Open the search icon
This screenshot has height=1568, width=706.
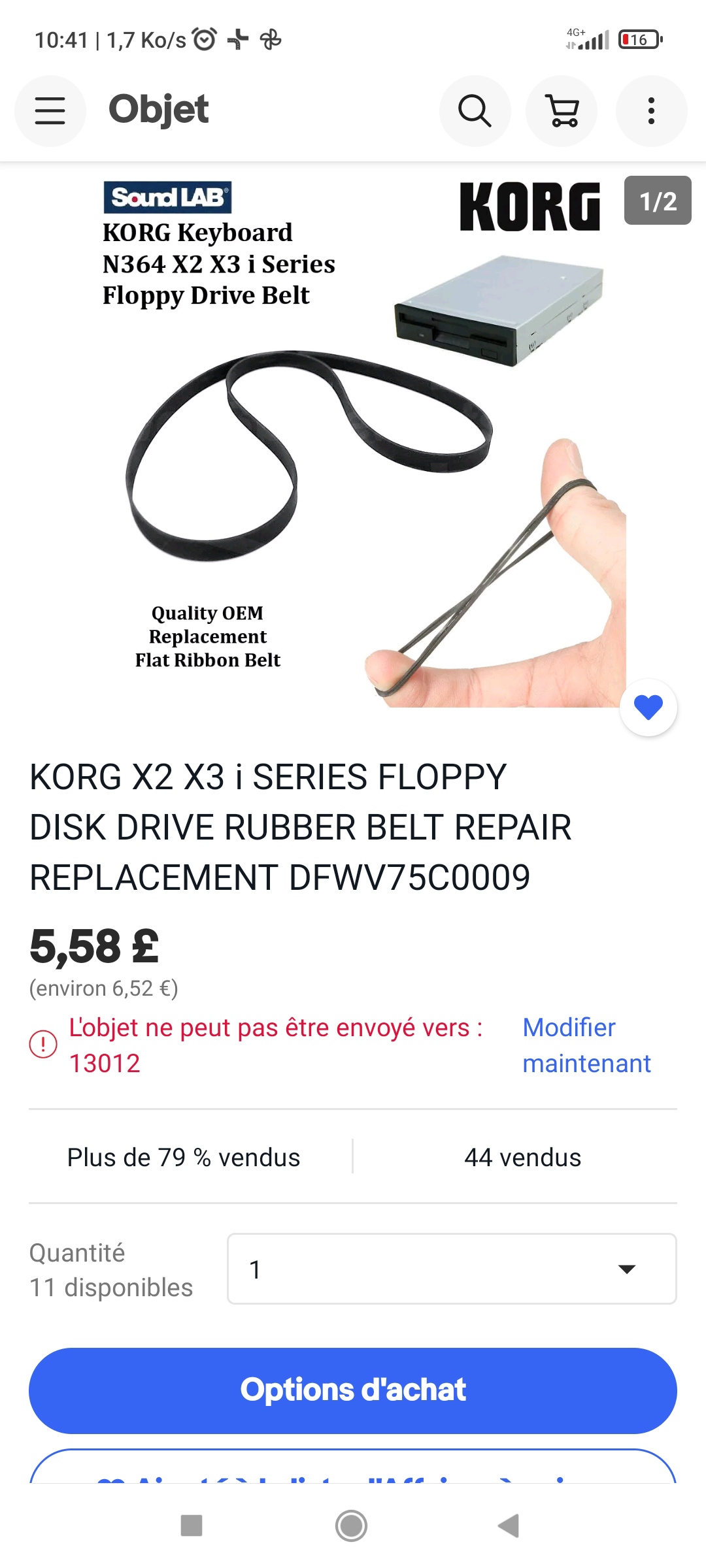point(475,110)
